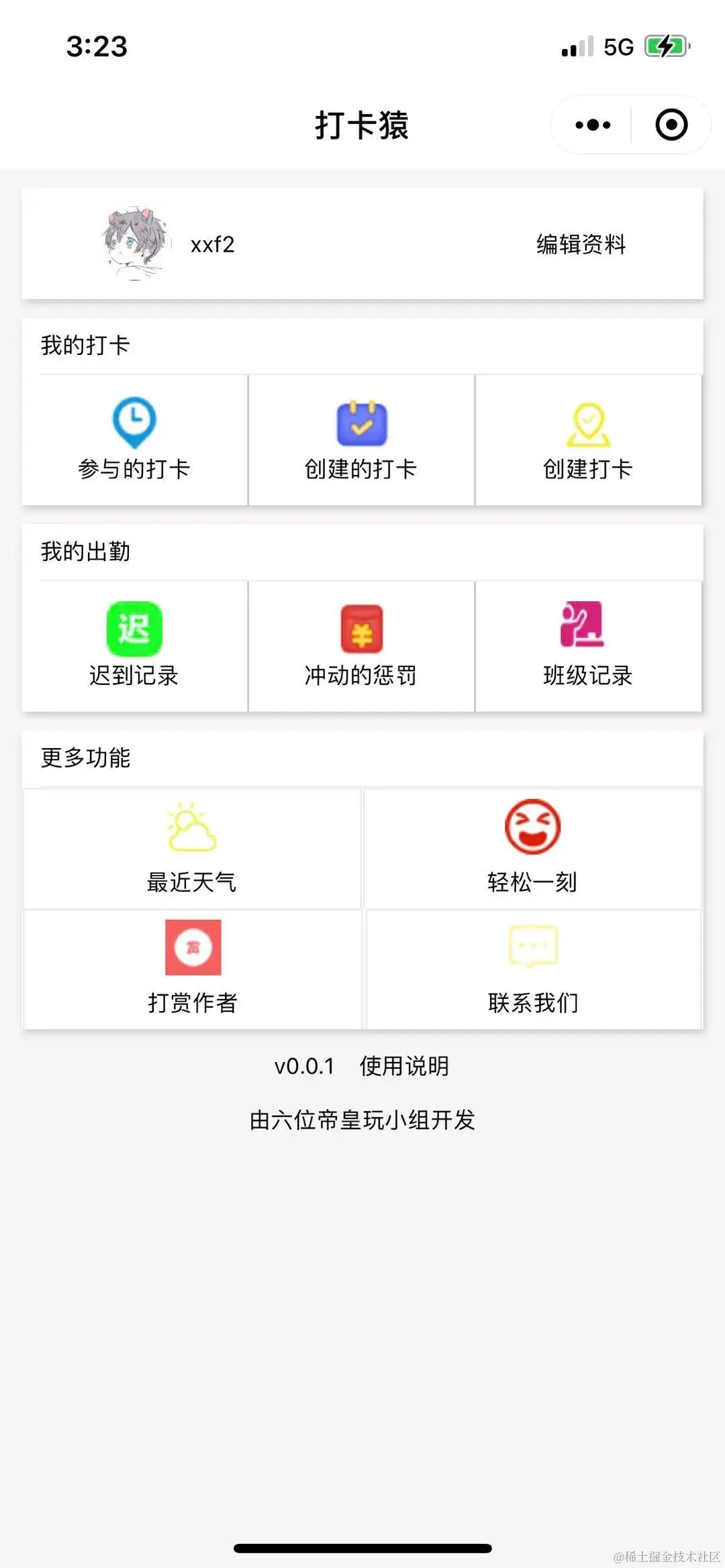Go to 冲动的惩罚
The image size is (725, 1568).
361,645
